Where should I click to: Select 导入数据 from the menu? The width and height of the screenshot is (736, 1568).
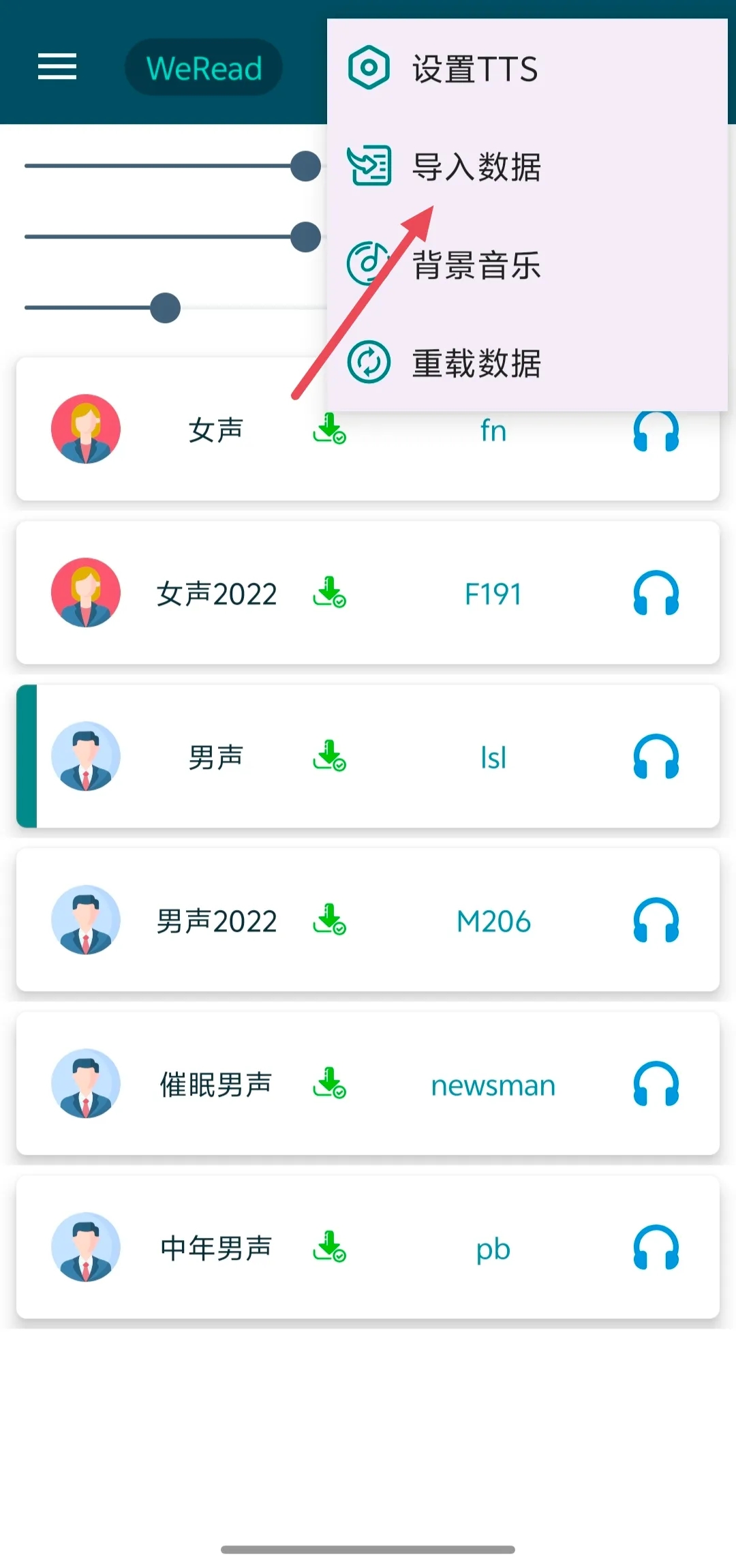476,167
